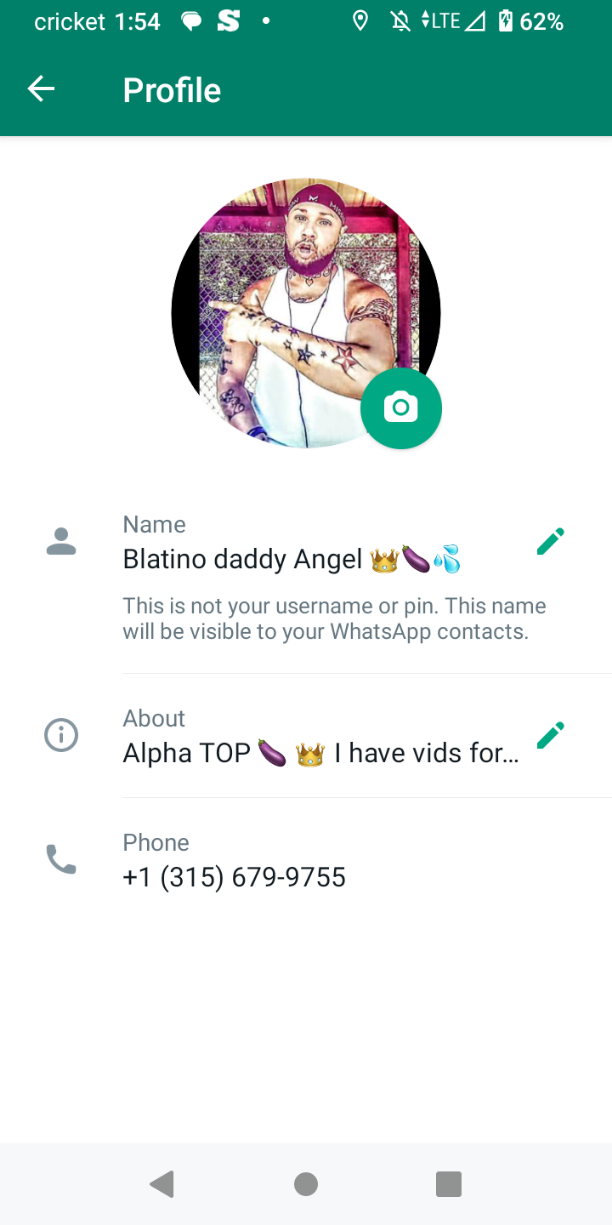The width and height of the screenshot is (612, 1225).
Task: Tap the system home button
Action: click(x=306, y=1185)
